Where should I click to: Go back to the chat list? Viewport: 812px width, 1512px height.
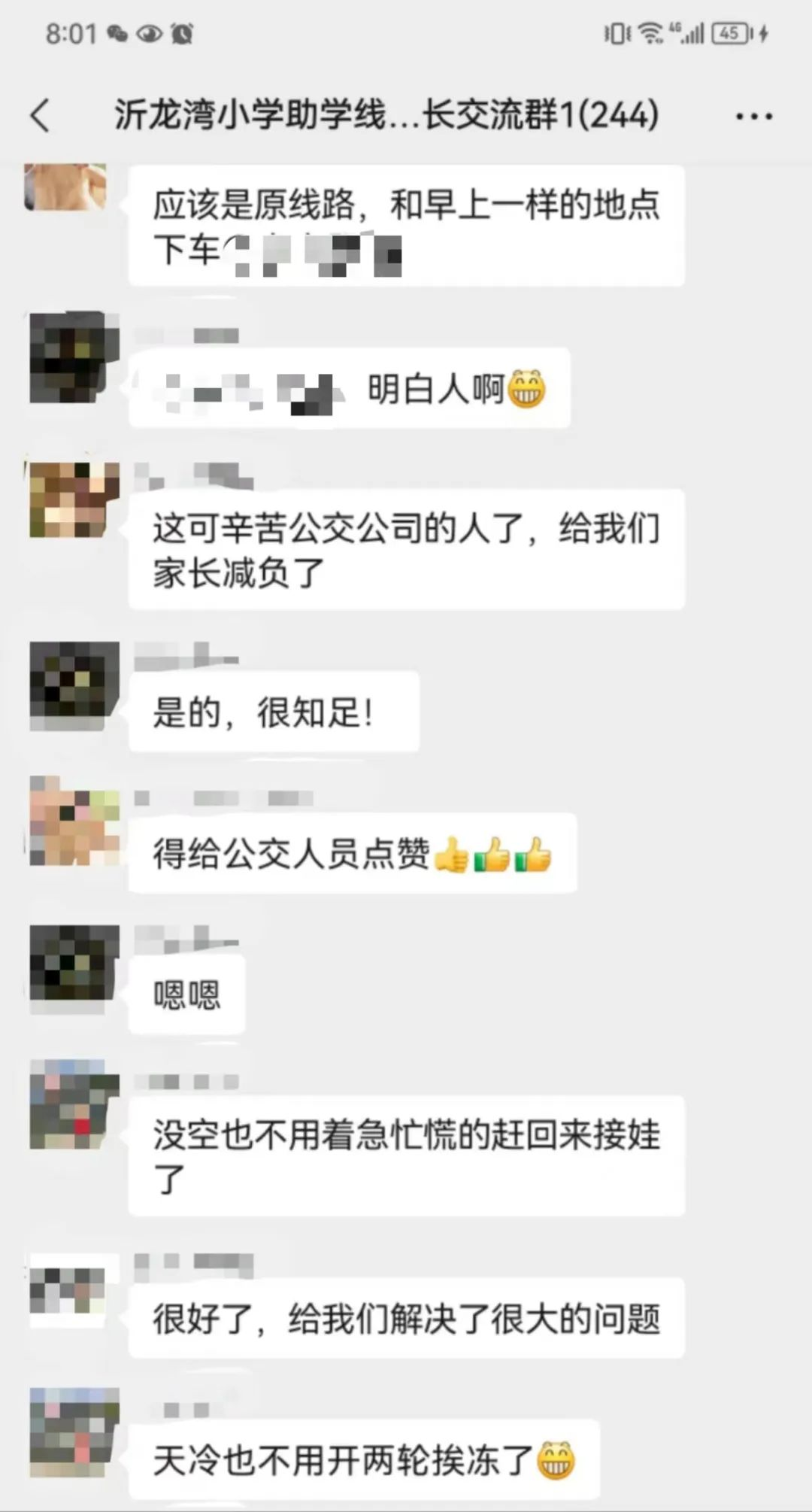point(41,116)
